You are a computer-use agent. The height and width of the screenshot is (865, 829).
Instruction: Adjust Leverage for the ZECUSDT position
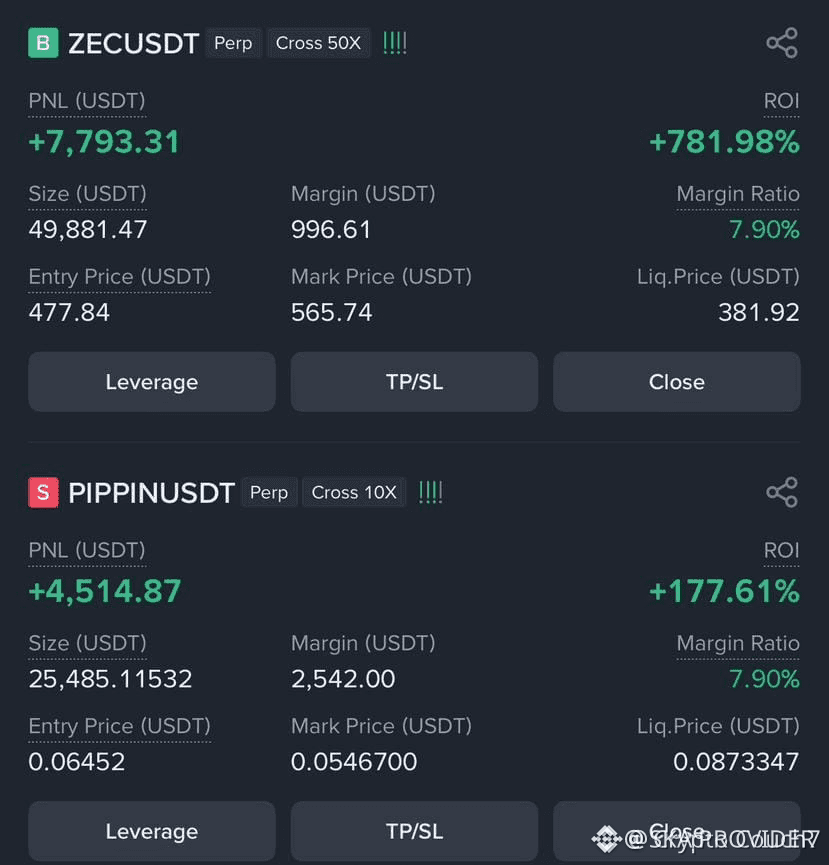(152, 382)
